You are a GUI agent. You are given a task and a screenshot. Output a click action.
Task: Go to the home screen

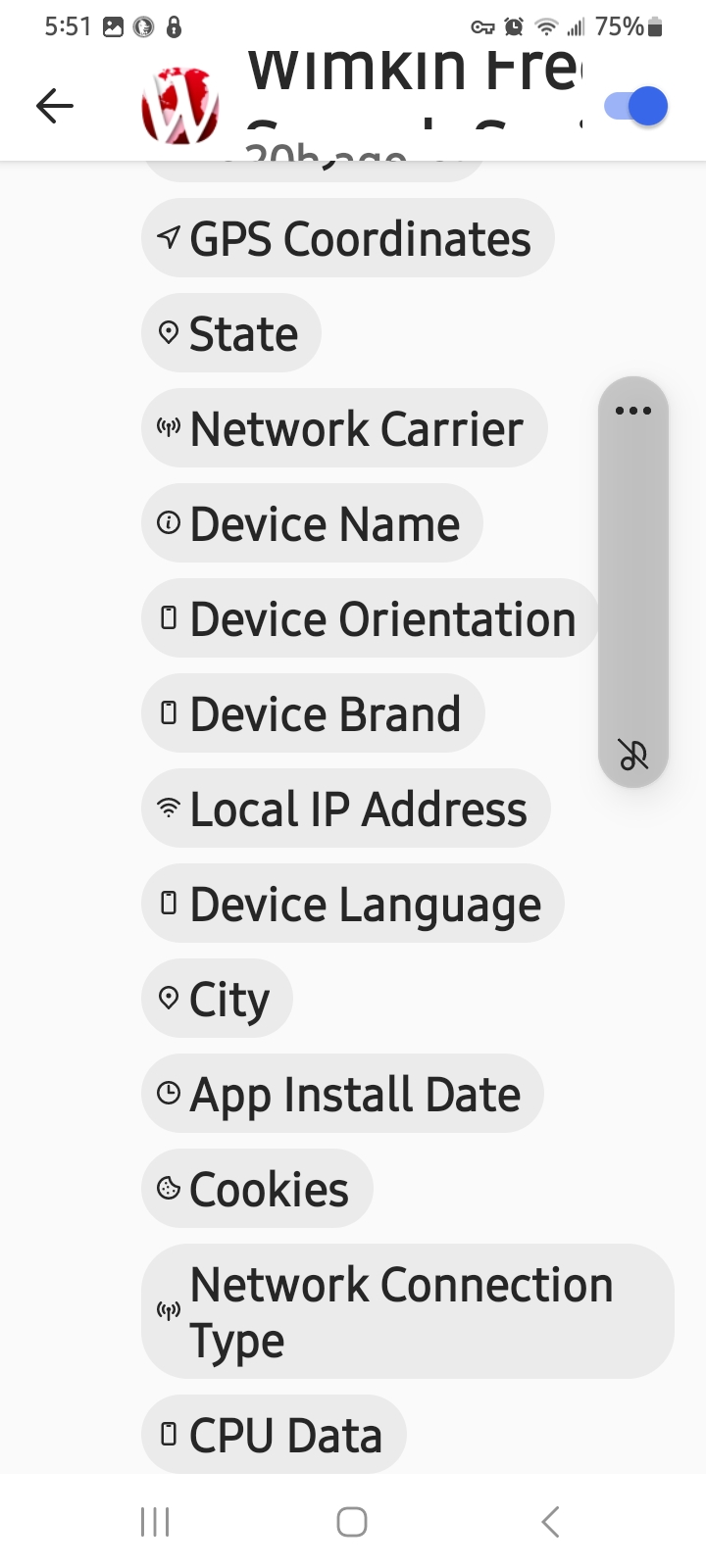click(352, 1522)
